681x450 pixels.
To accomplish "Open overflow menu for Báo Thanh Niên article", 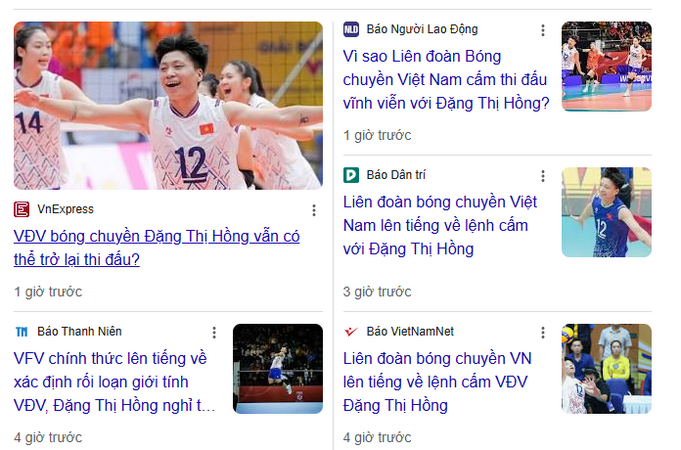I will tap(214, 332).
